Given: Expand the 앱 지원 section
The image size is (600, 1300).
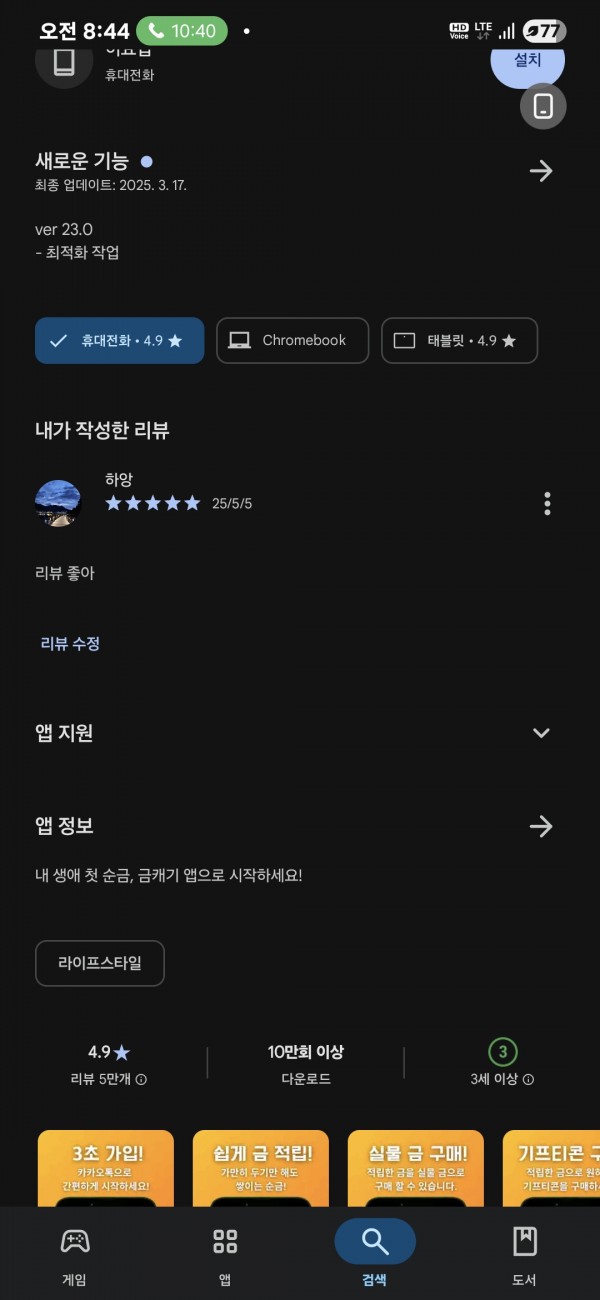Looking at the screenshot, I should (x=541, y=733).
